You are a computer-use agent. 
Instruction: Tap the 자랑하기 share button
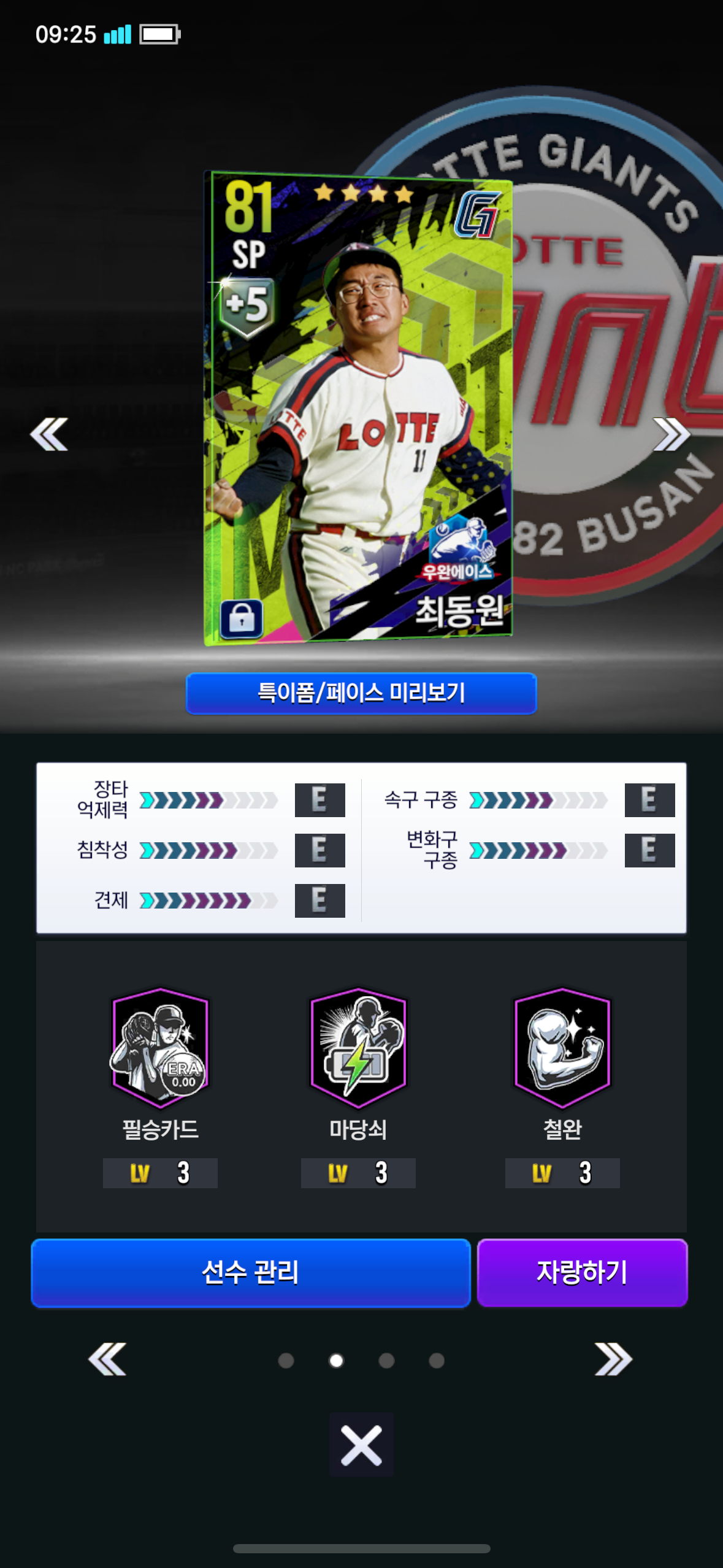(x=582, y=1272)
